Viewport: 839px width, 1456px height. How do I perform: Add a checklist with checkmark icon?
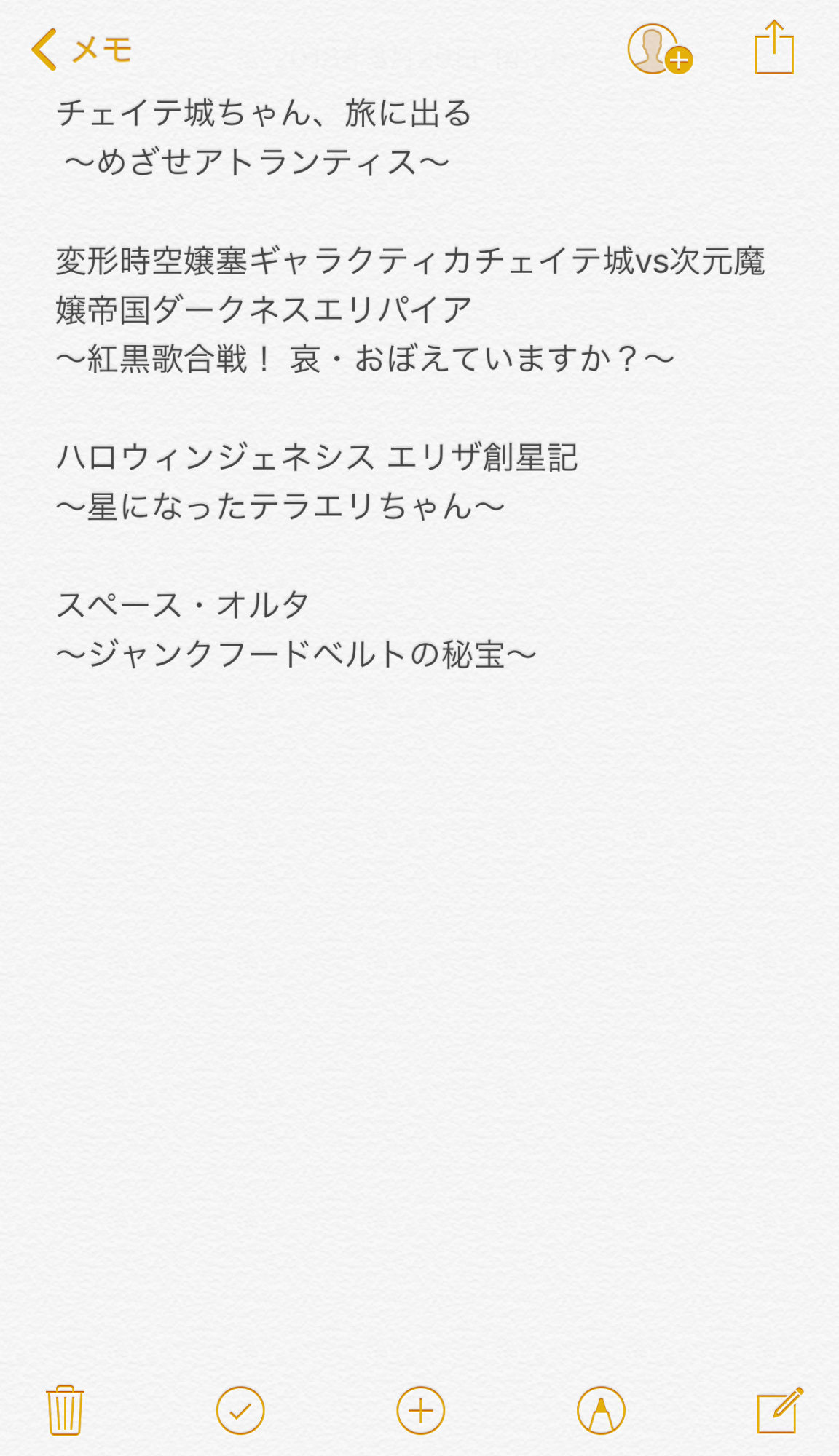240,1410
